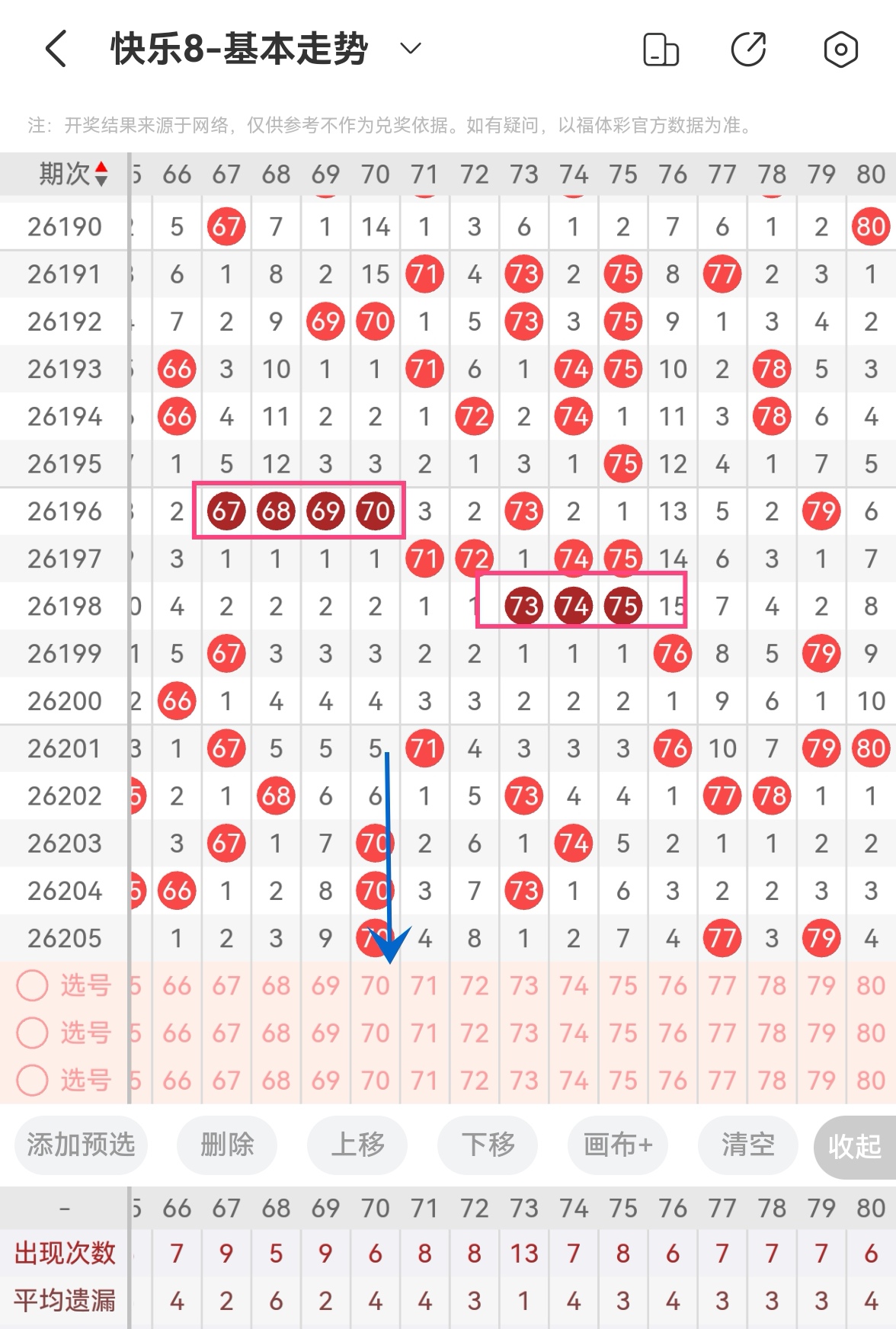Share this trend chart

click(x=748, y=50)
